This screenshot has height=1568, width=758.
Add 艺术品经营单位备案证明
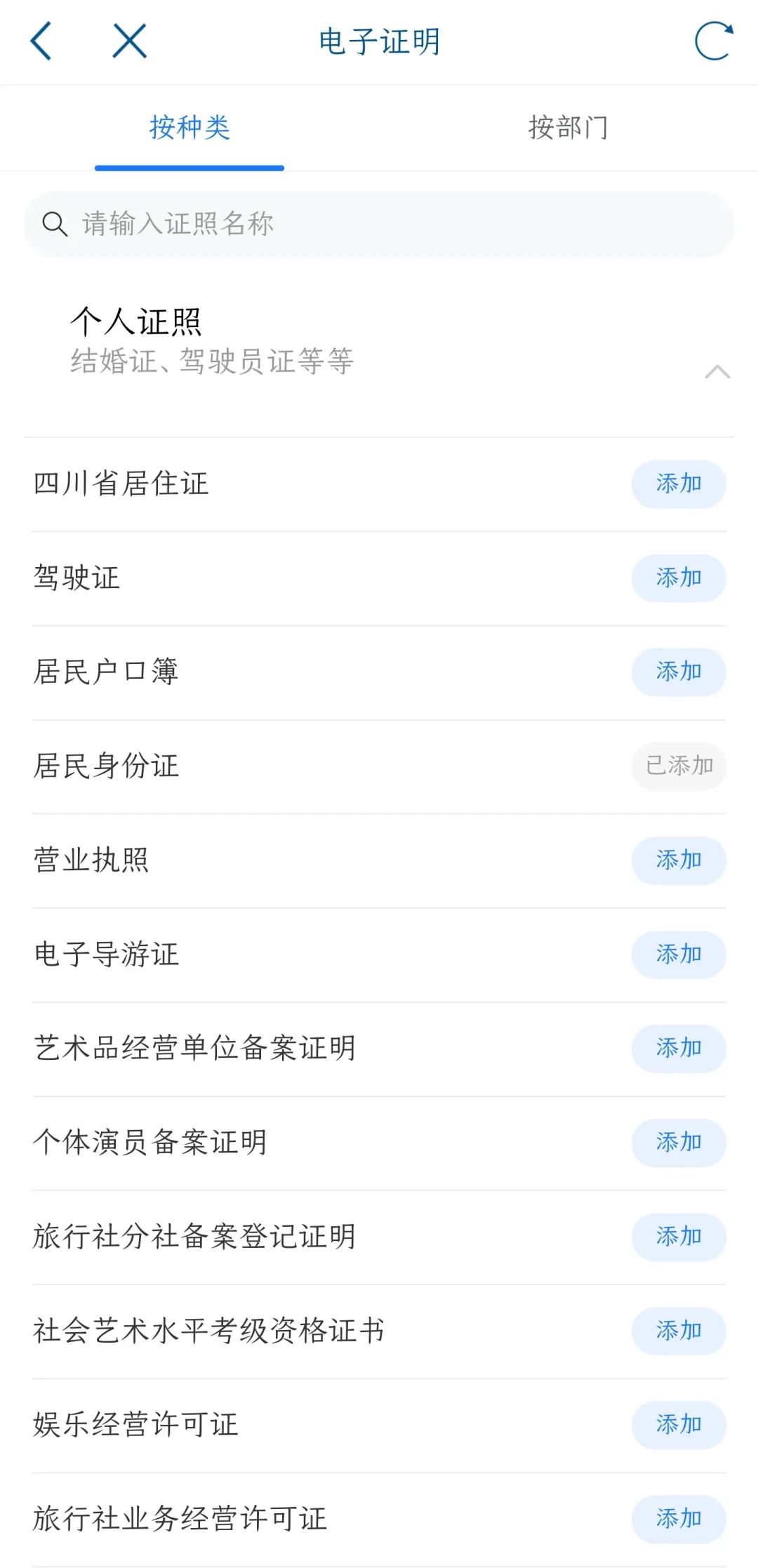[678, 1049]
